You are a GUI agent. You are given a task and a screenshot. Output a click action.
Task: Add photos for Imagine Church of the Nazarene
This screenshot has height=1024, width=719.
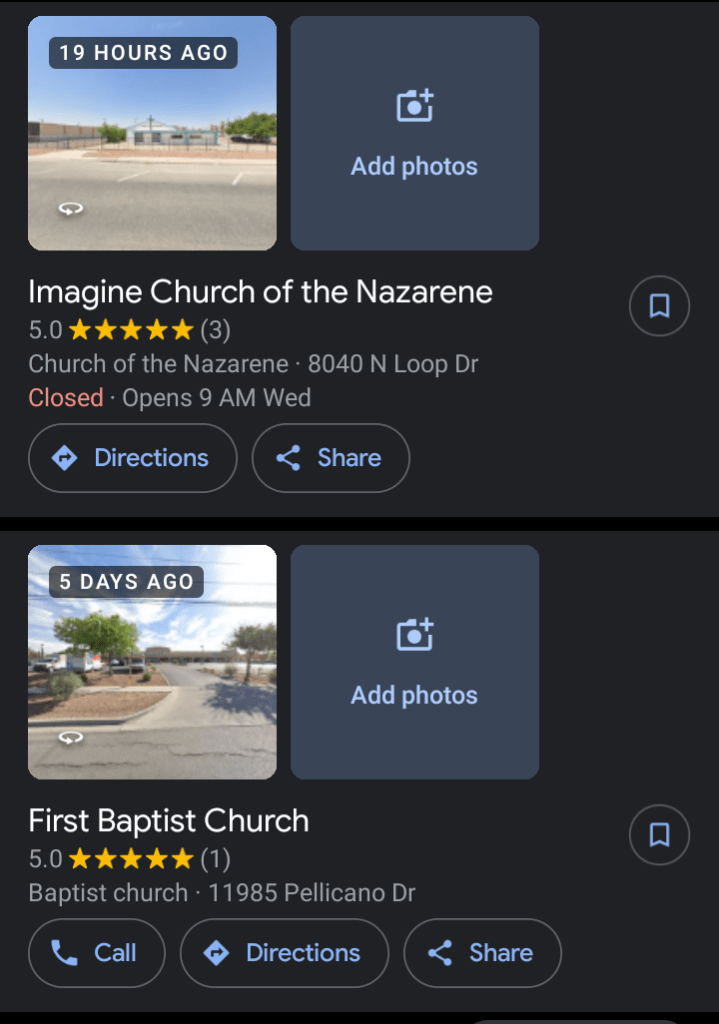[x=414, y=133]
